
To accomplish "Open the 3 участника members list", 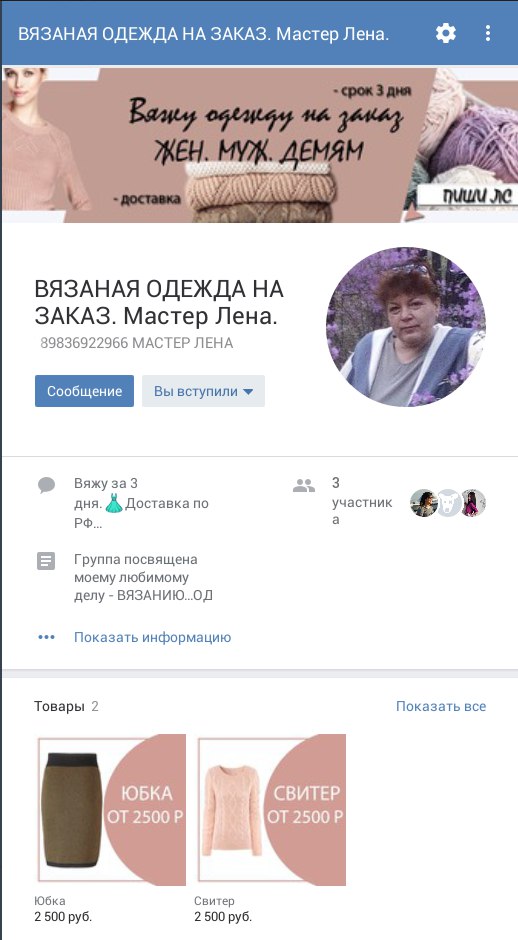I will tap(390, 502).
